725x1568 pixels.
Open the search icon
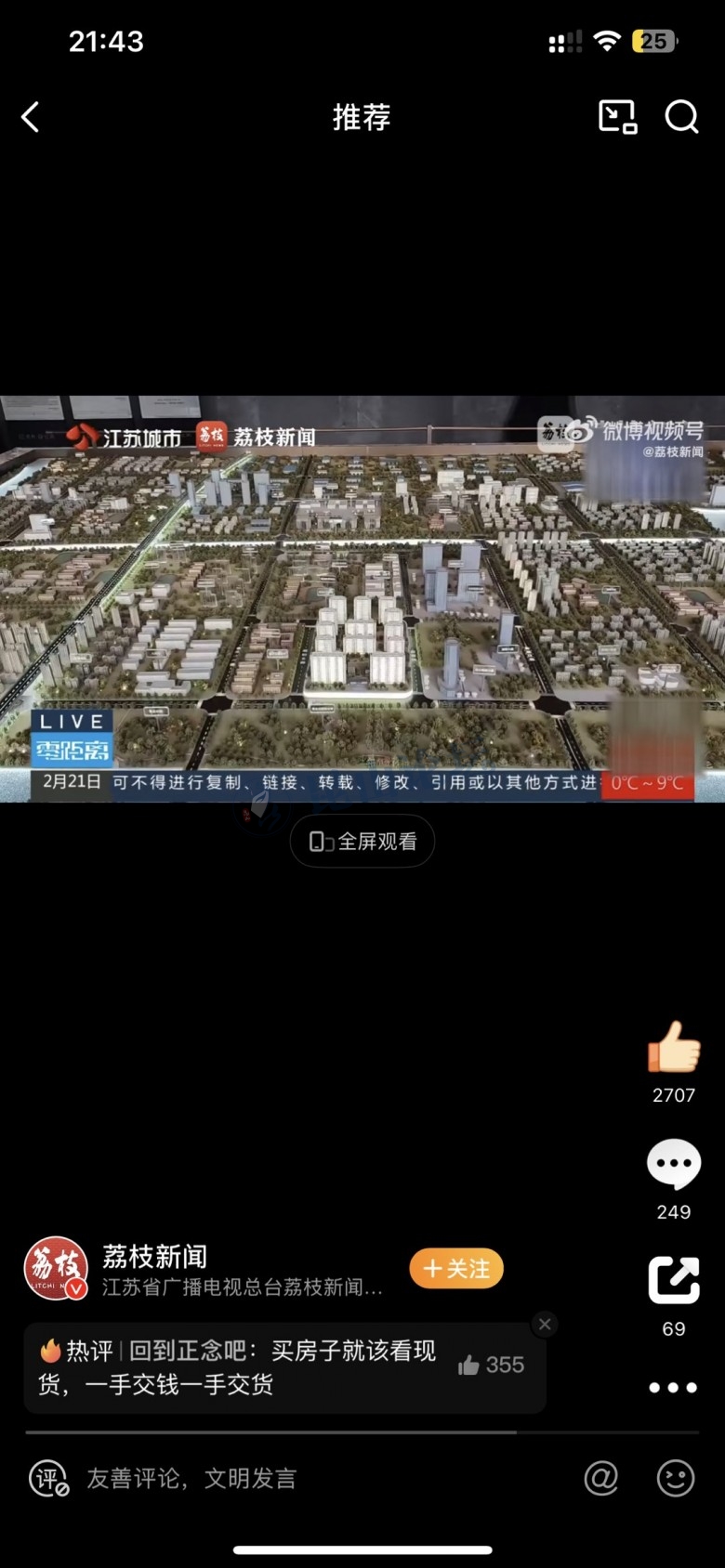click(x=681, y=117)
